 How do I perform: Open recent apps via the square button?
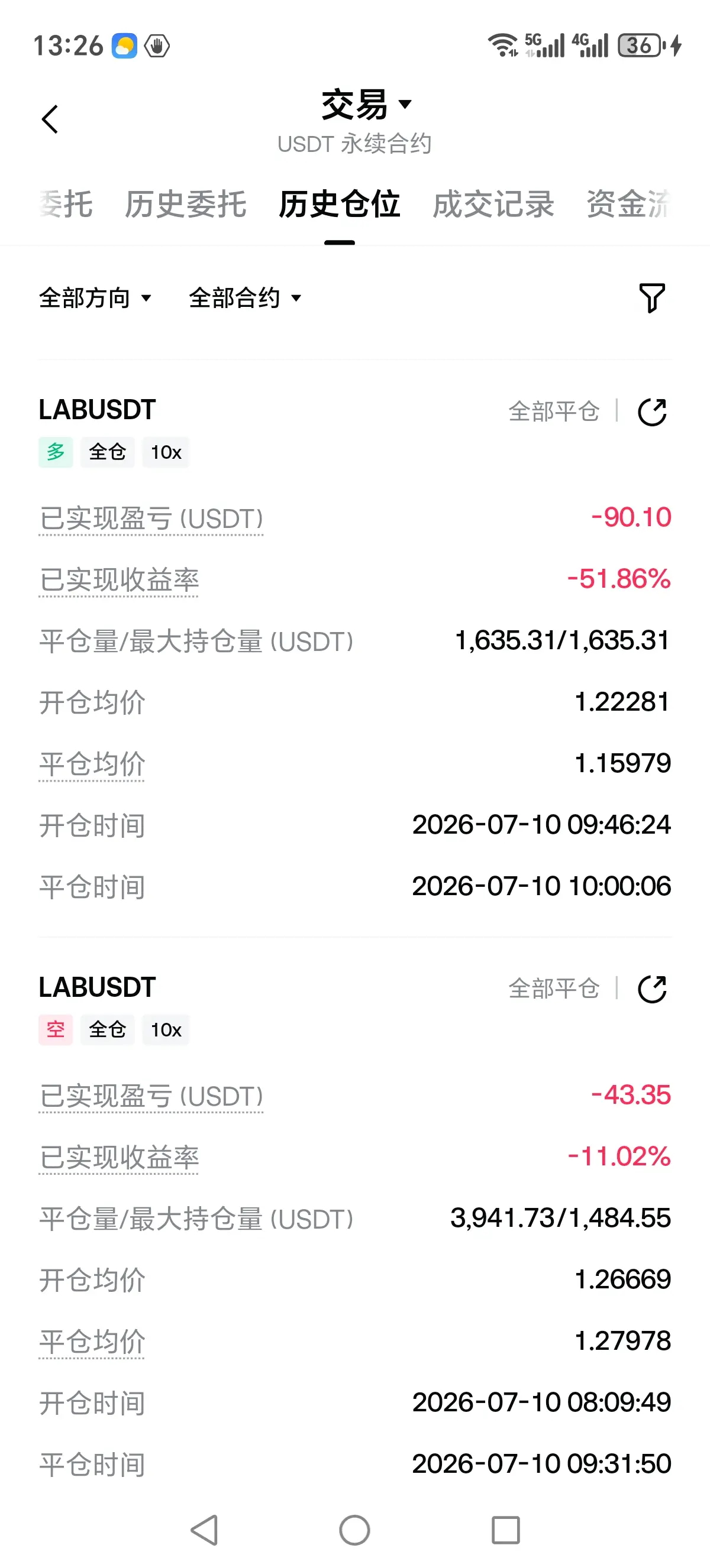(505, 1530)
